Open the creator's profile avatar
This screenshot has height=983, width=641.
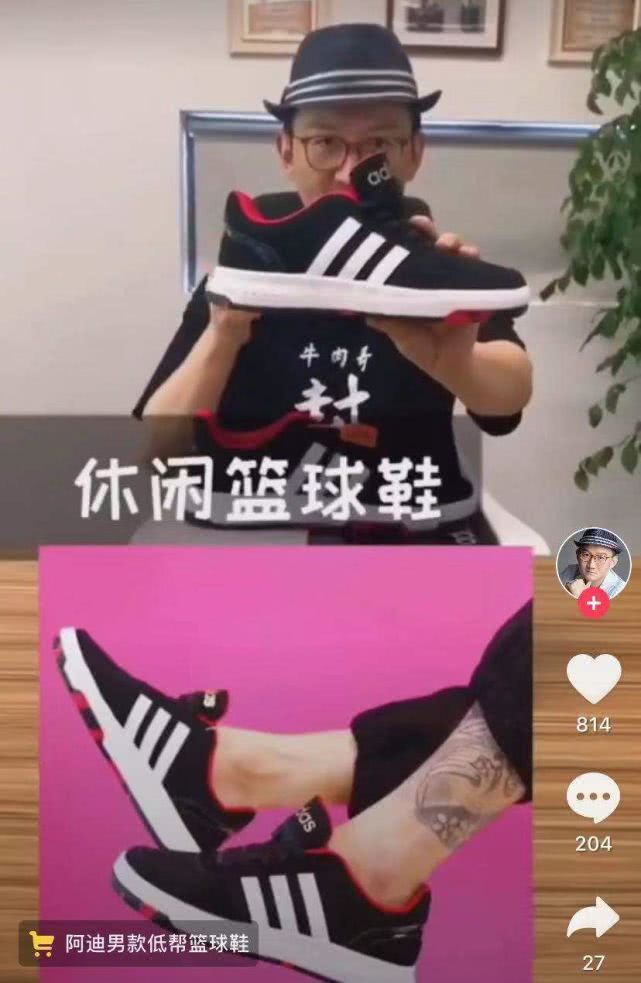(x=593, y=562)
